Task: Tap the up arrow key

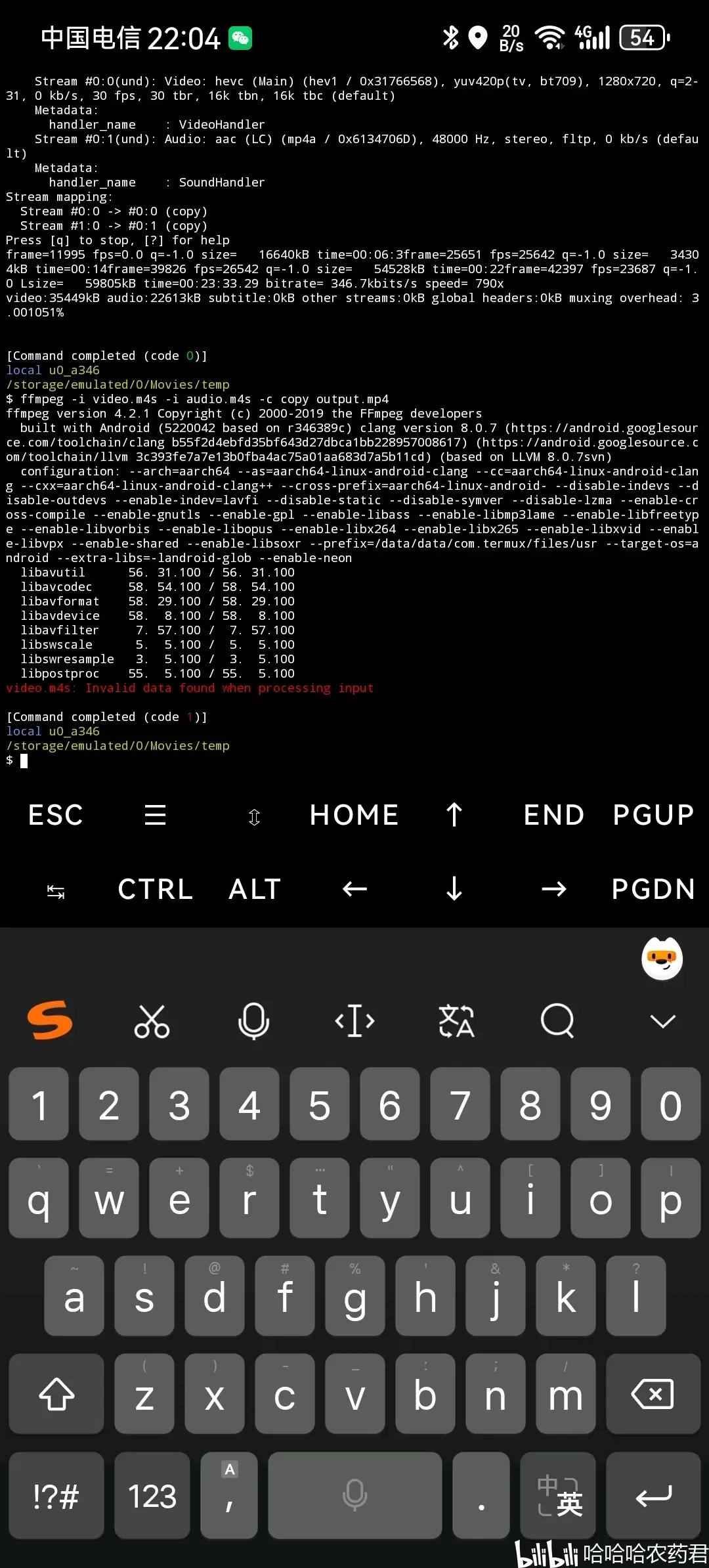Action: pos(454,815)
